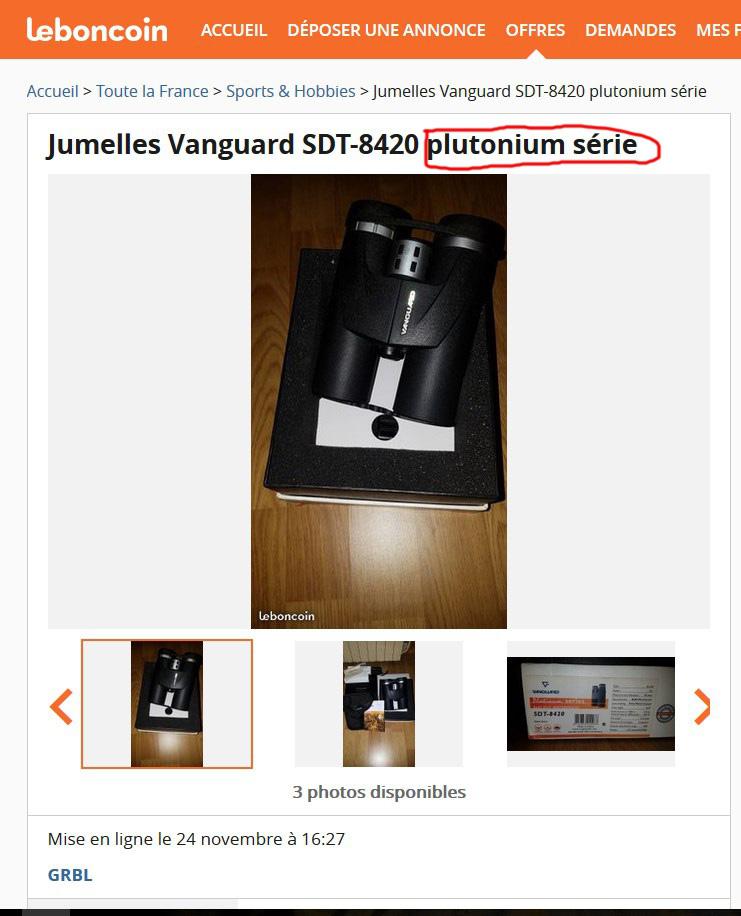
Task: Select the third thumbnail showing the box
Action: coord(590,704)
